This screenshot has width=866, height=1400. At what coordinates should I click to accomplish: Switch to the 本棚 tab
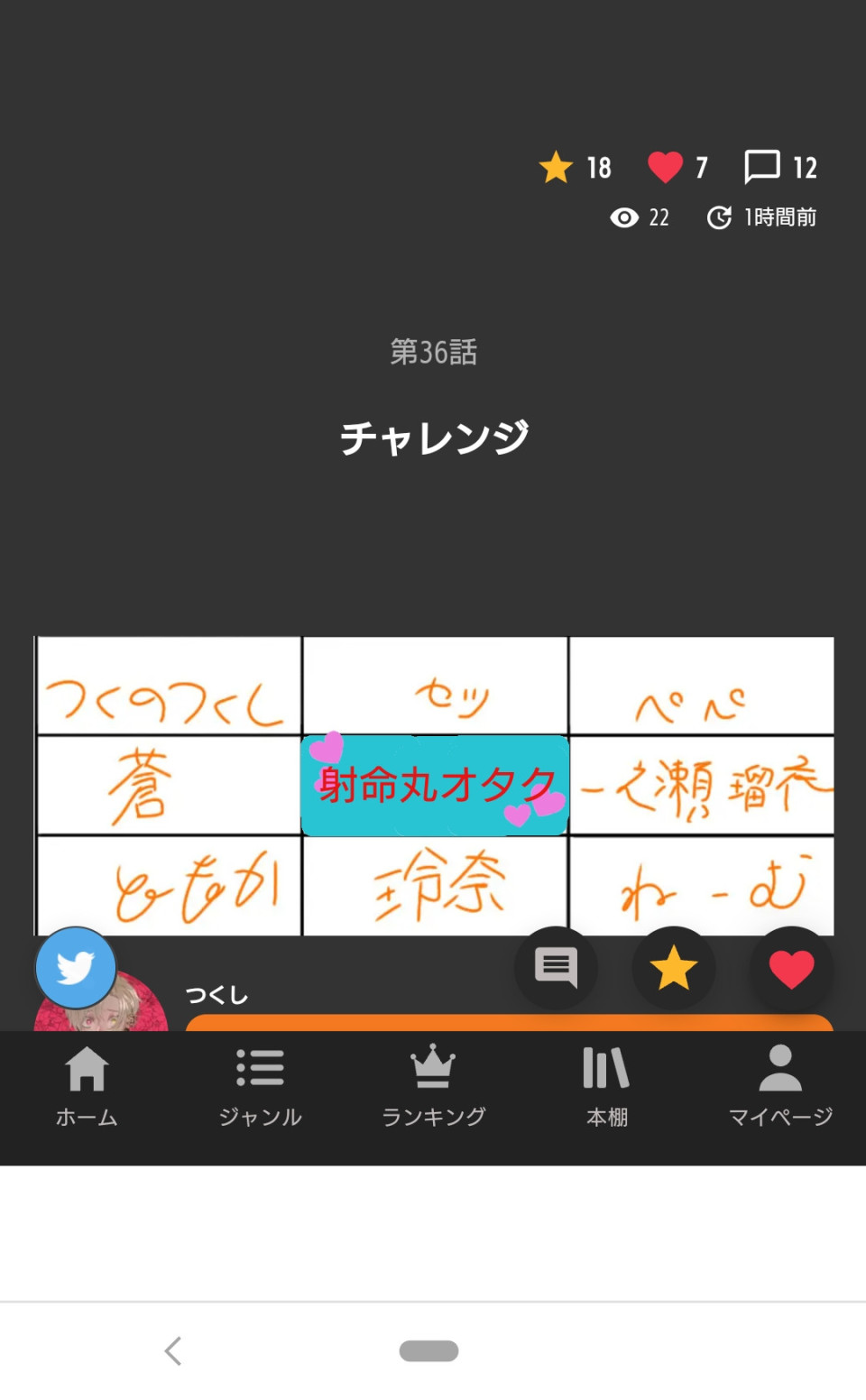point(606,1087)
